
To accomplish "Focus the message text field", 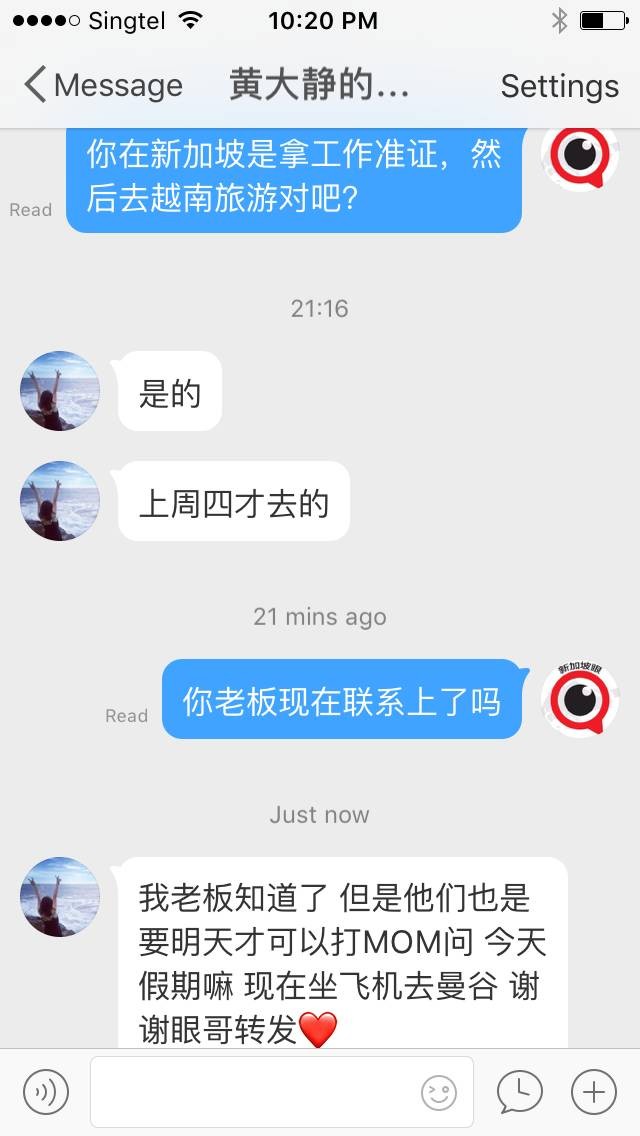I will pos(255,1091).
